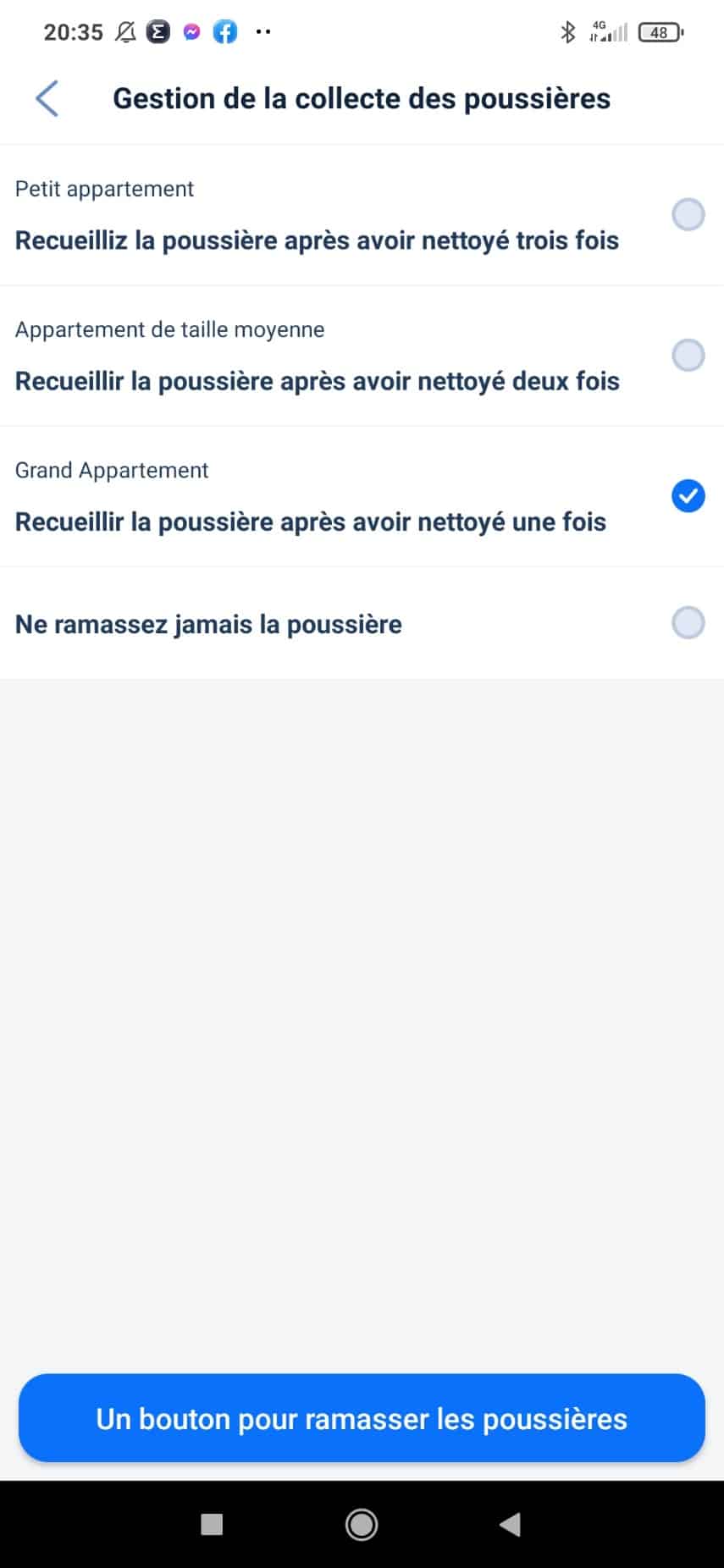The height and width of the screenshot is (1568, 724).
Task: Tap Un bouton pour ramasser les poussières
Action: point(362,1417)
